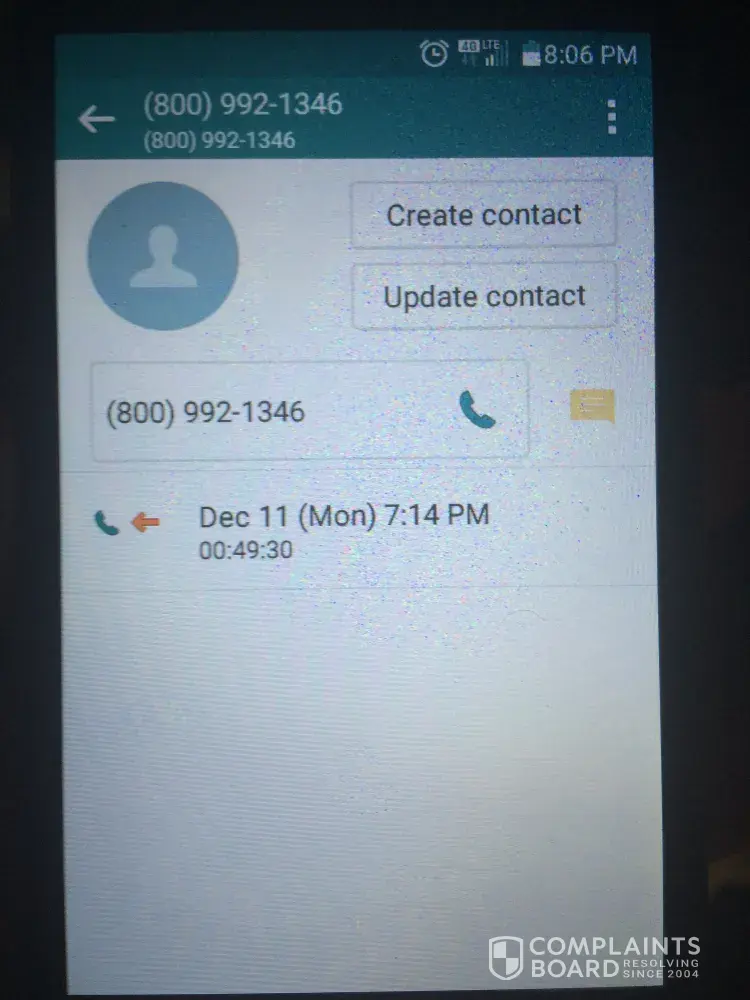Send a message using yellow message icon
Image resolution: width=750 pixels, height=1000 pixels.
(x=592, y=406)
